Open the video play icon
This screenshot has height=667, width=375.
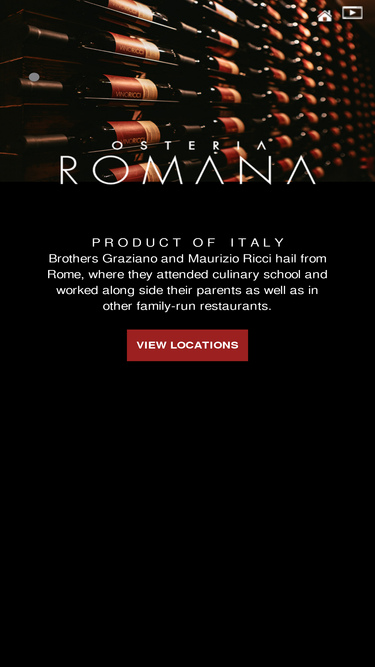[352, 13]
